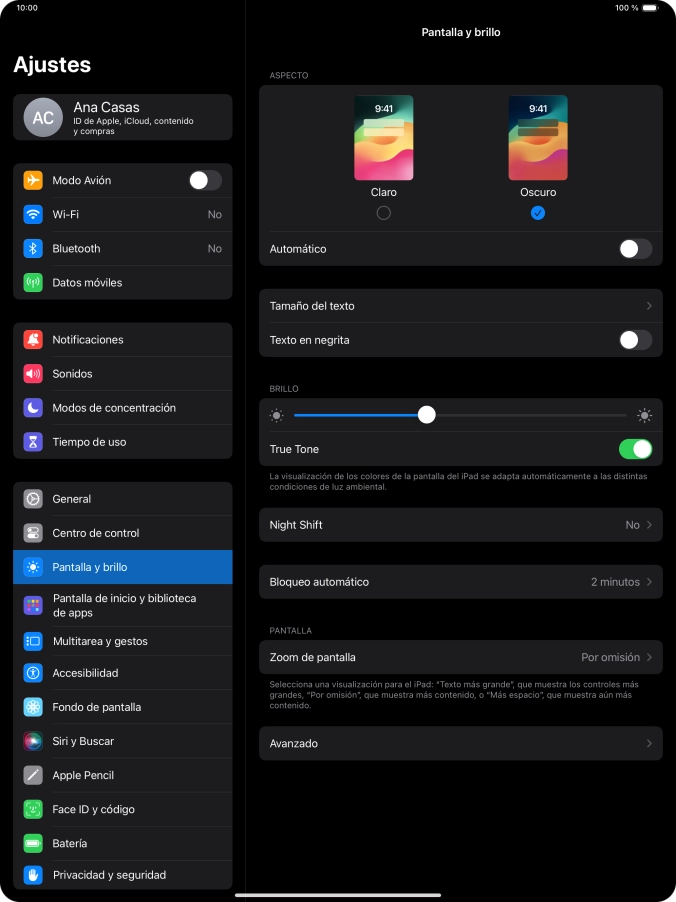
Task: Enable the Automático appearance switch
Action: (x=635, y=249)
